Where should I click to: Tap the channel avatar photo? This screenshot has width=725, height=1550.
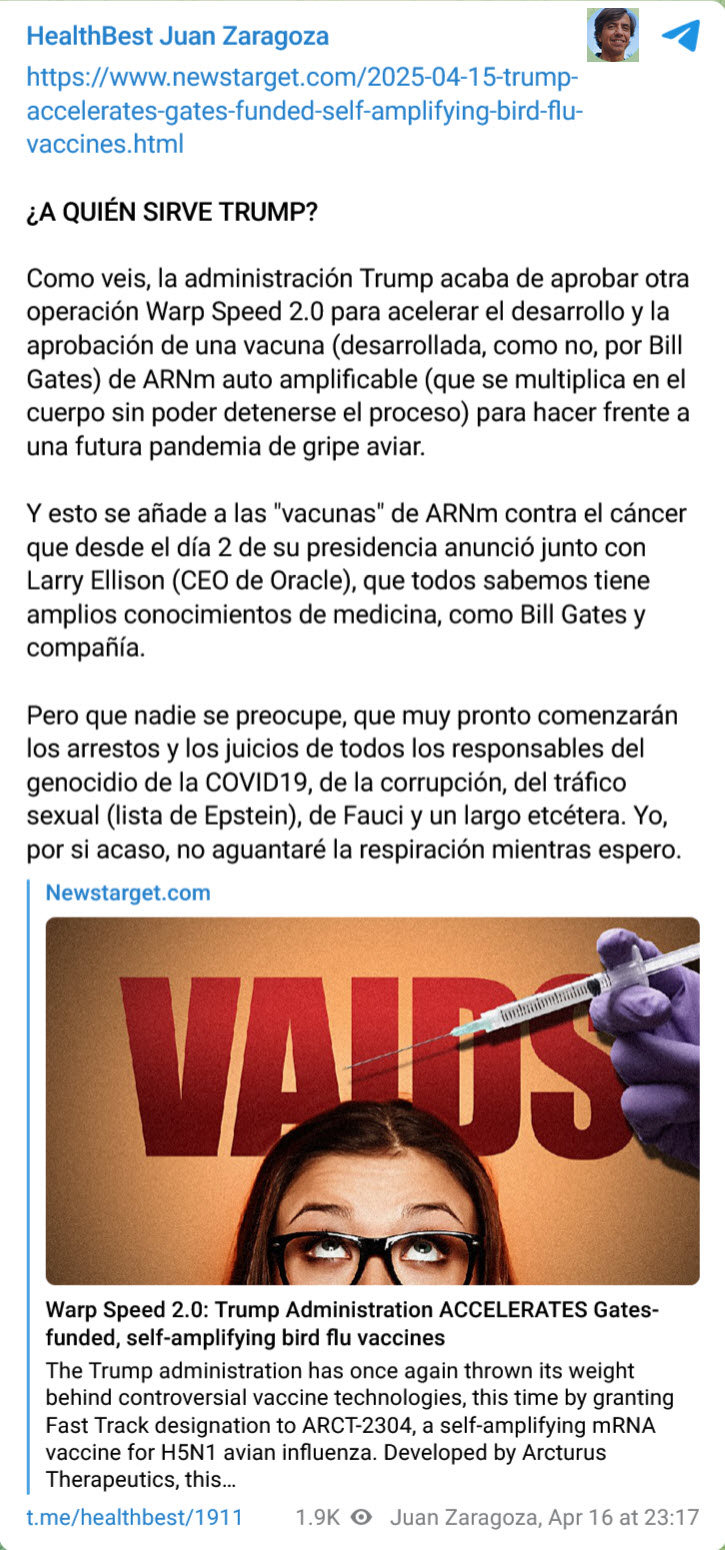pyautogui.click(x=612, y=35)
